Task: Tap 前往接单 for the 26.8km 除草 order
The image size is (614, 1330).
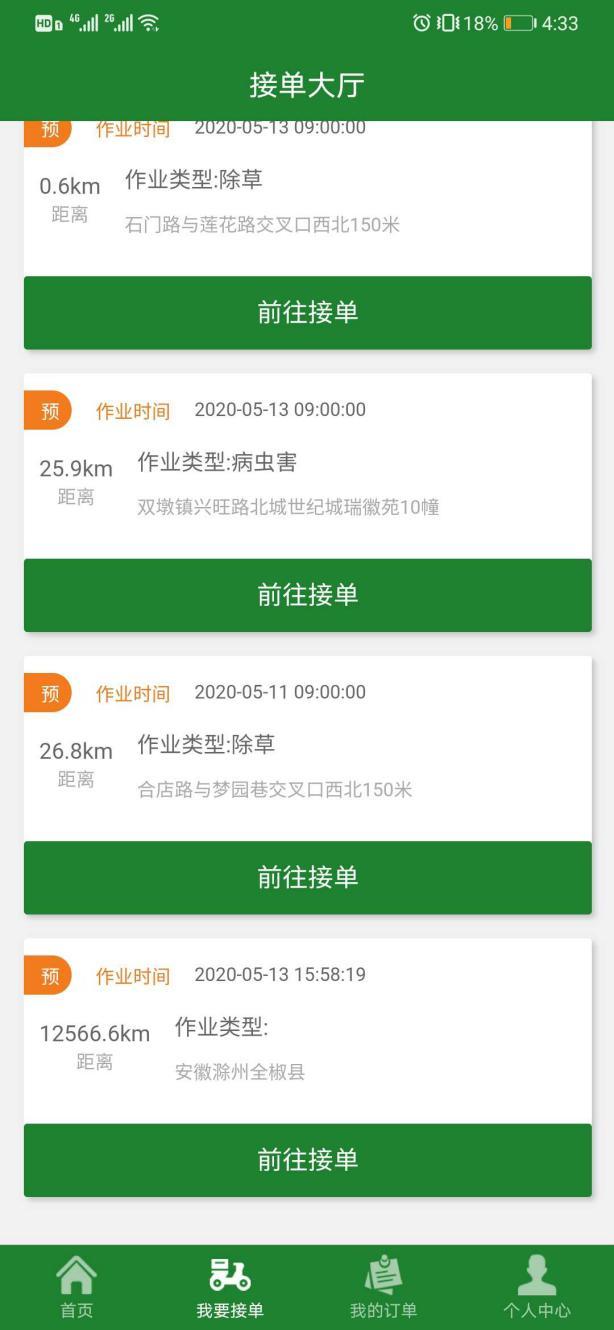Action: [307, 877]
